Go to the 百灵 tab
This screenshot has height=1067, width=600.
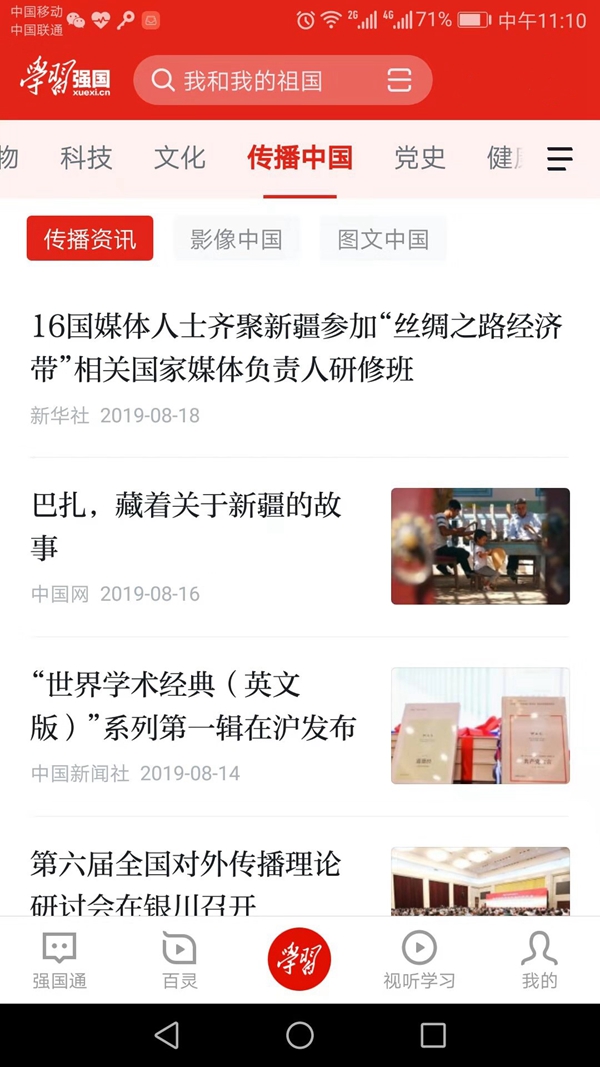[180, 960]
